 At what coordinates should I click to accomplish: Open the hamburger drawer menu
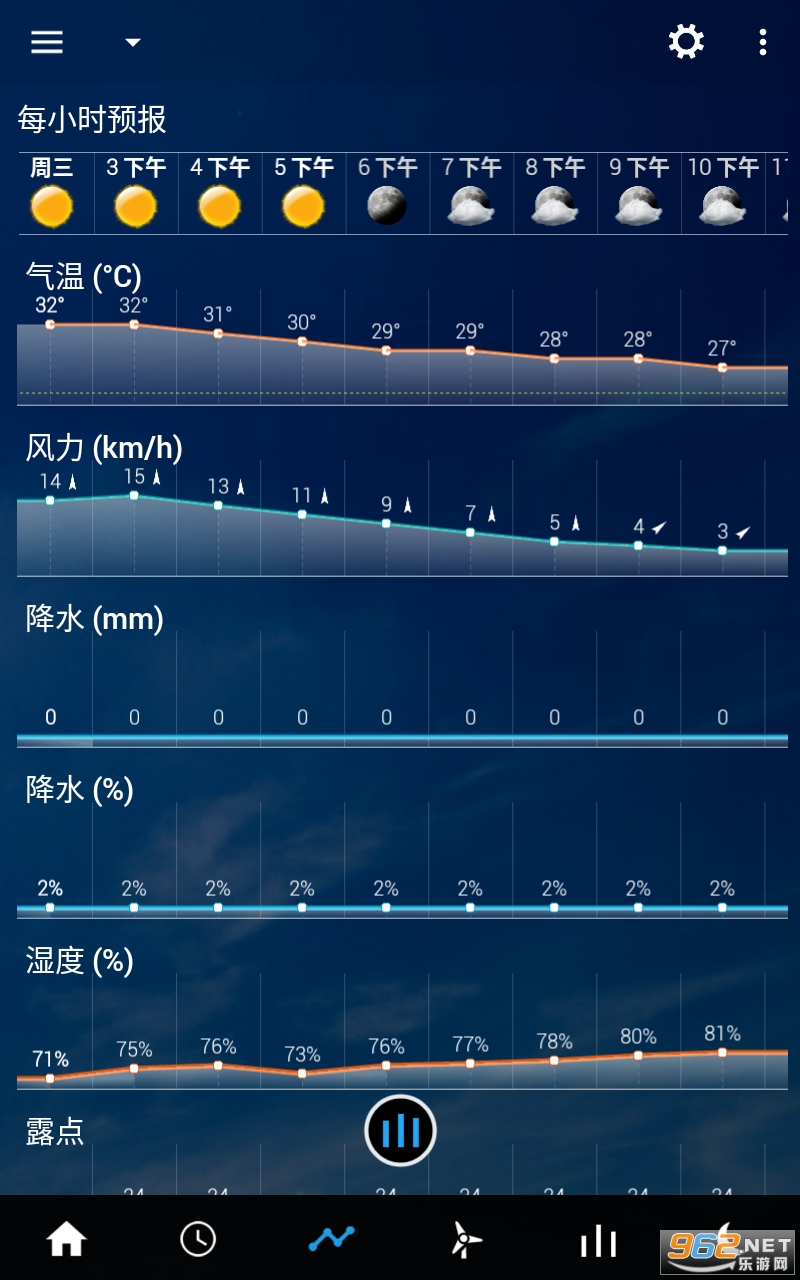[47, 42]
